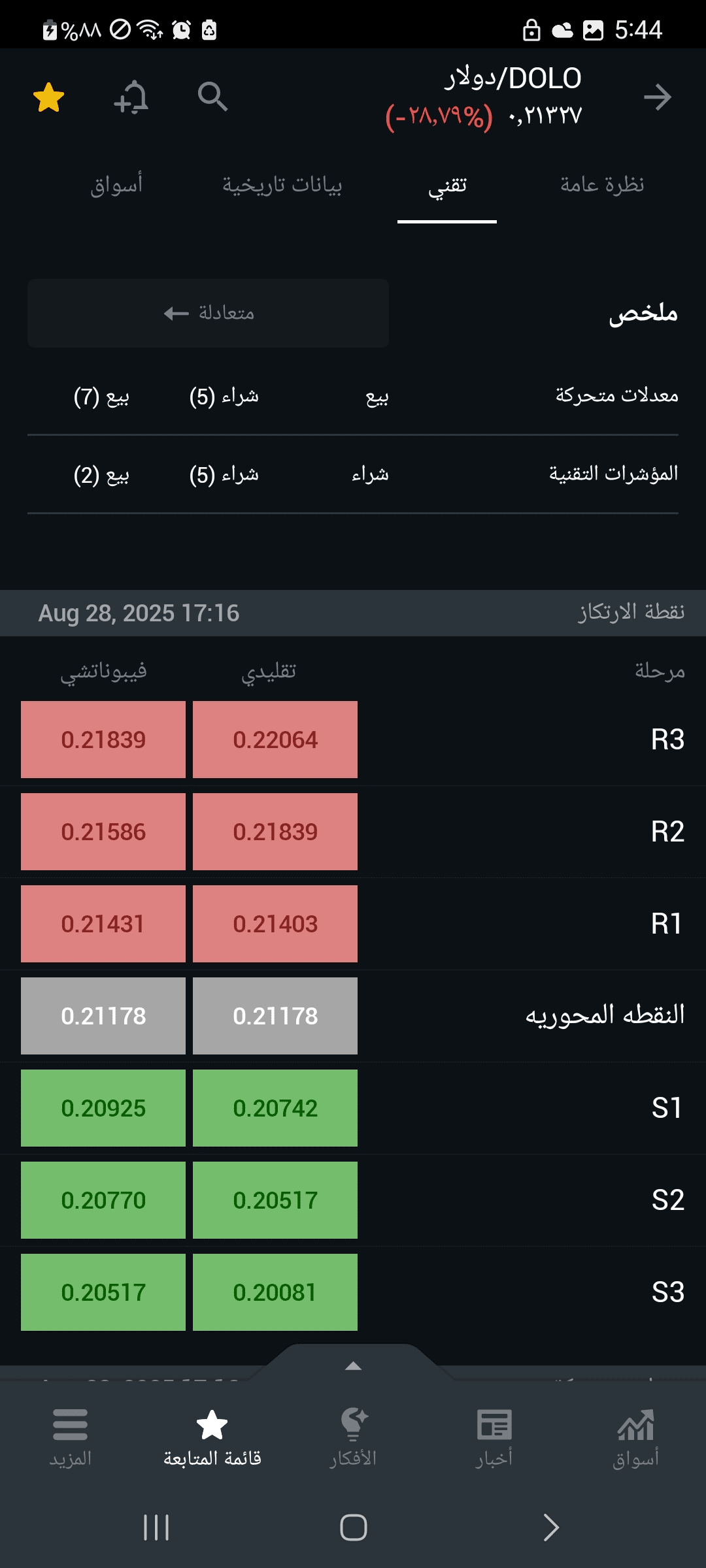
Task: Open the المزيد more menu
Action: pos(71,1439)
